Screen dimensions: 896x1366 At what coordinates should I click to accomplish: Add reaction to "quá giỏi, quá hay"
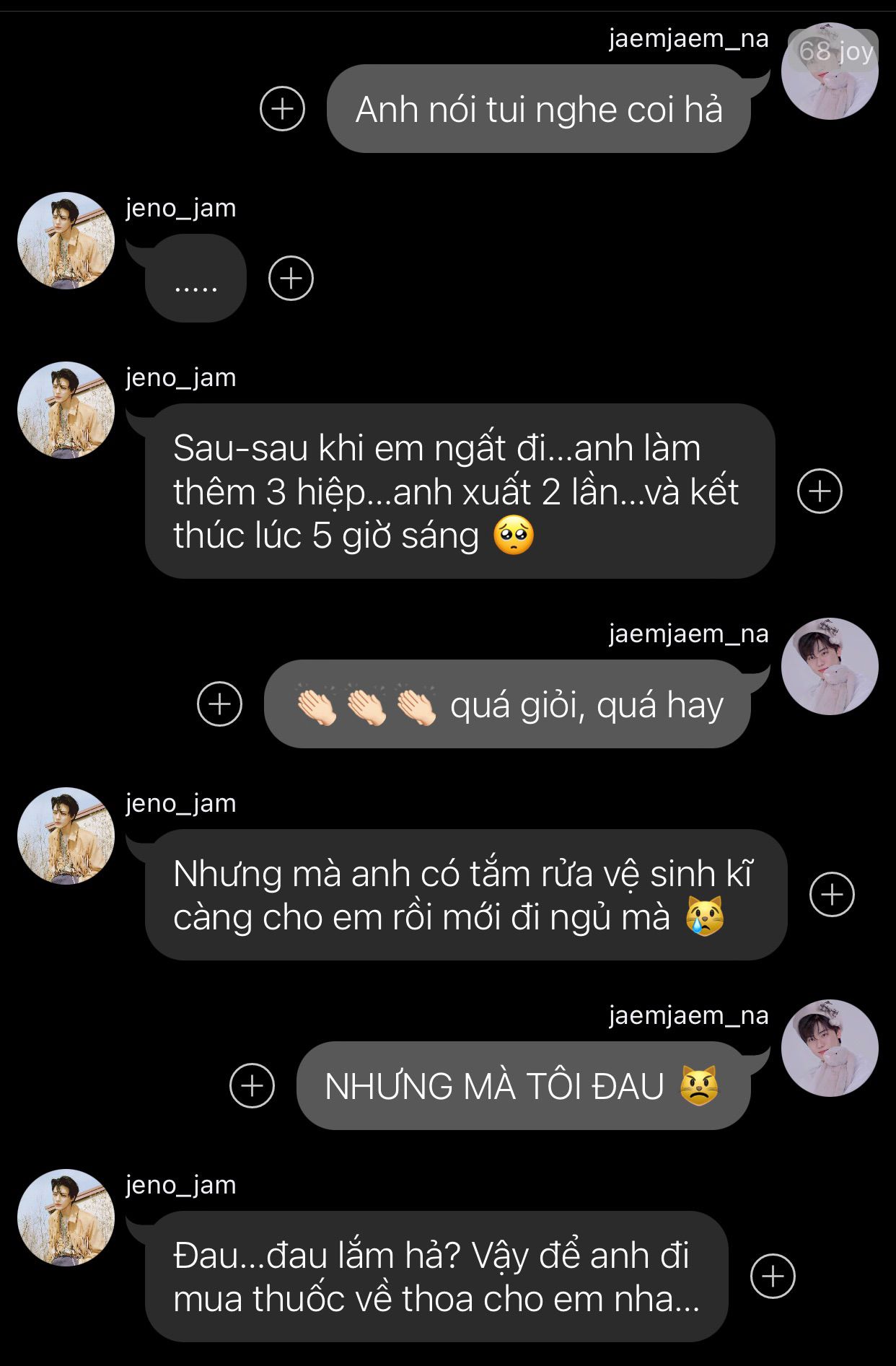tap(219, 704)
